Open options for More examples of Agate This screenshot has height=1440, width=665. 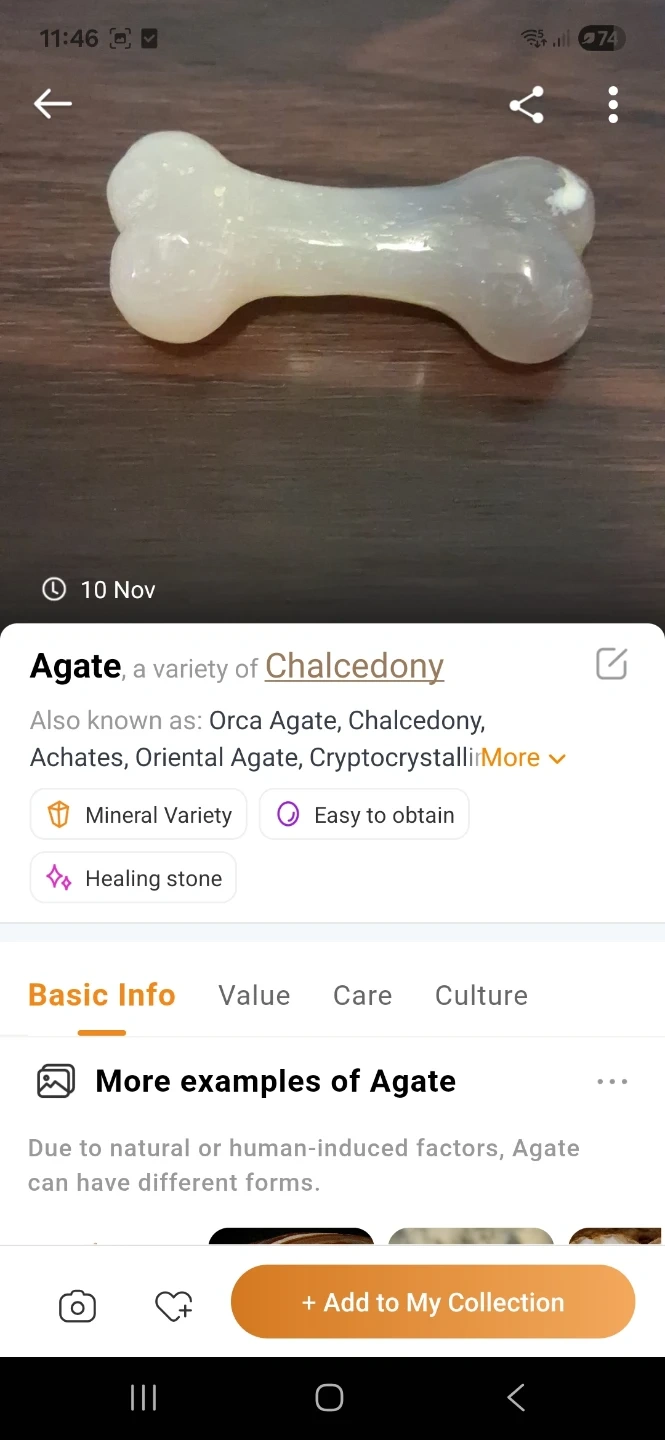[x=611, y=1081]
